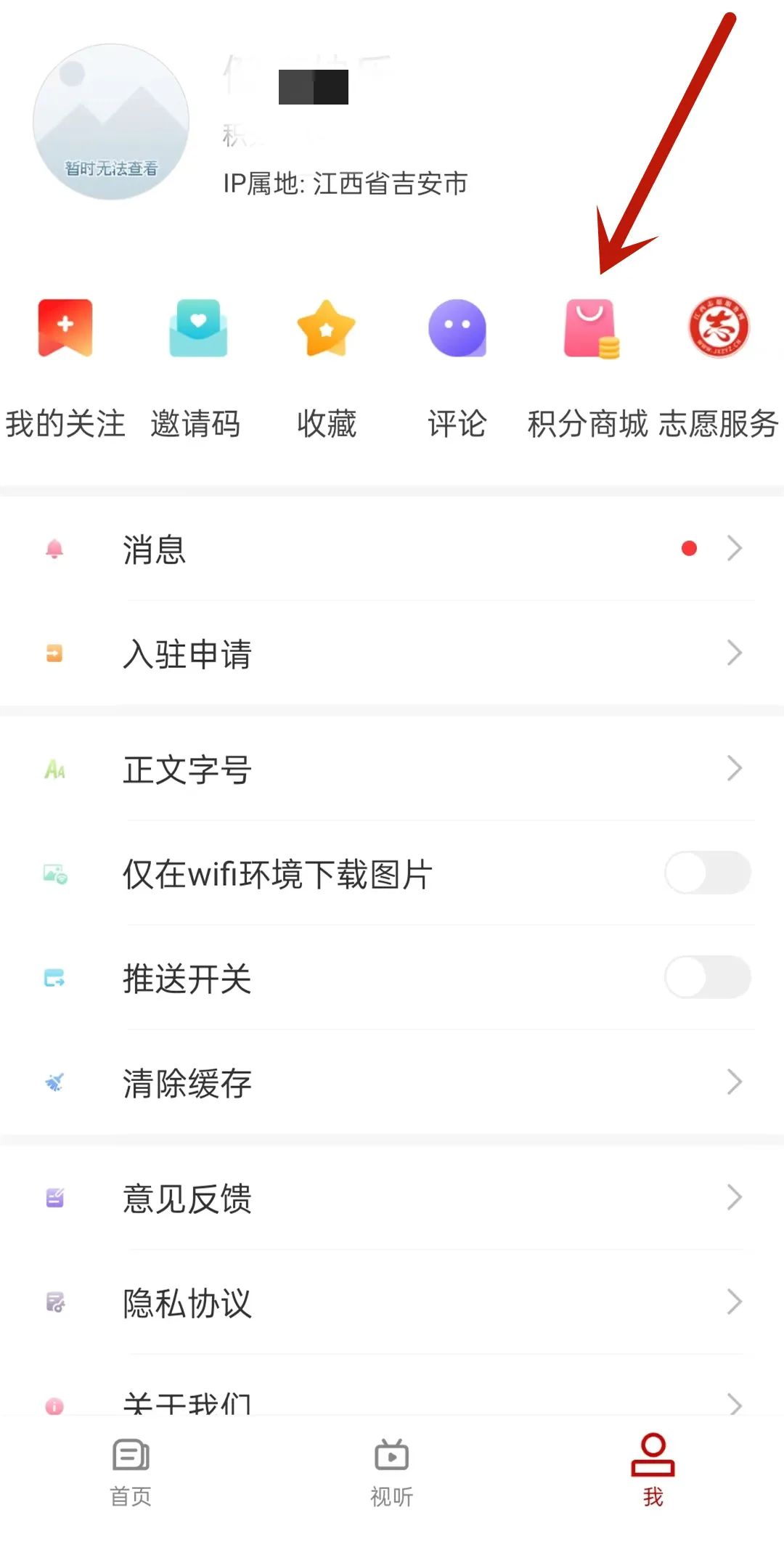Open 隐私协议 privacy agreement

coord(392,1302)
